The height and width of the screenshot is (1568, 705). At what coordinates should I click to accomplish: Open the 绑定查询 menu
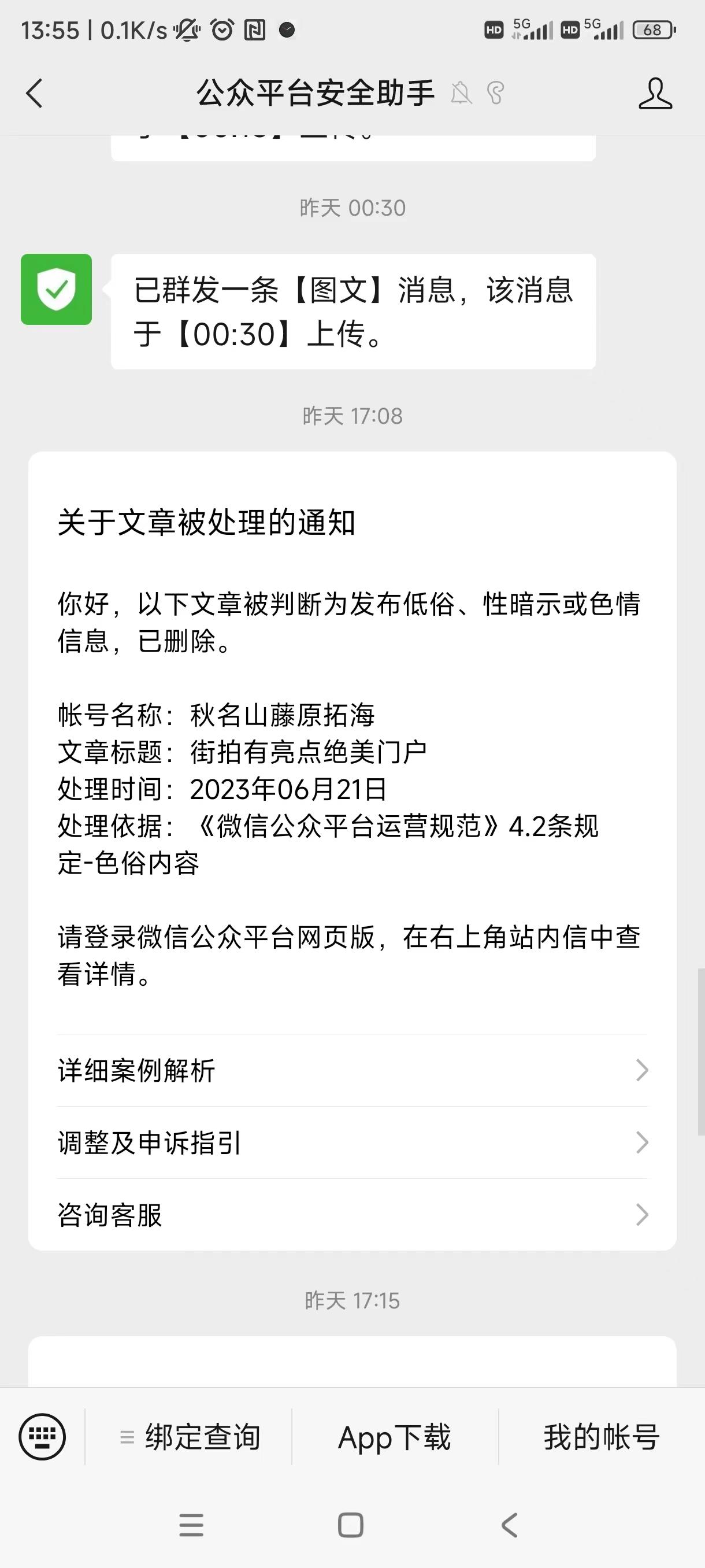[x=190, y=1437]
